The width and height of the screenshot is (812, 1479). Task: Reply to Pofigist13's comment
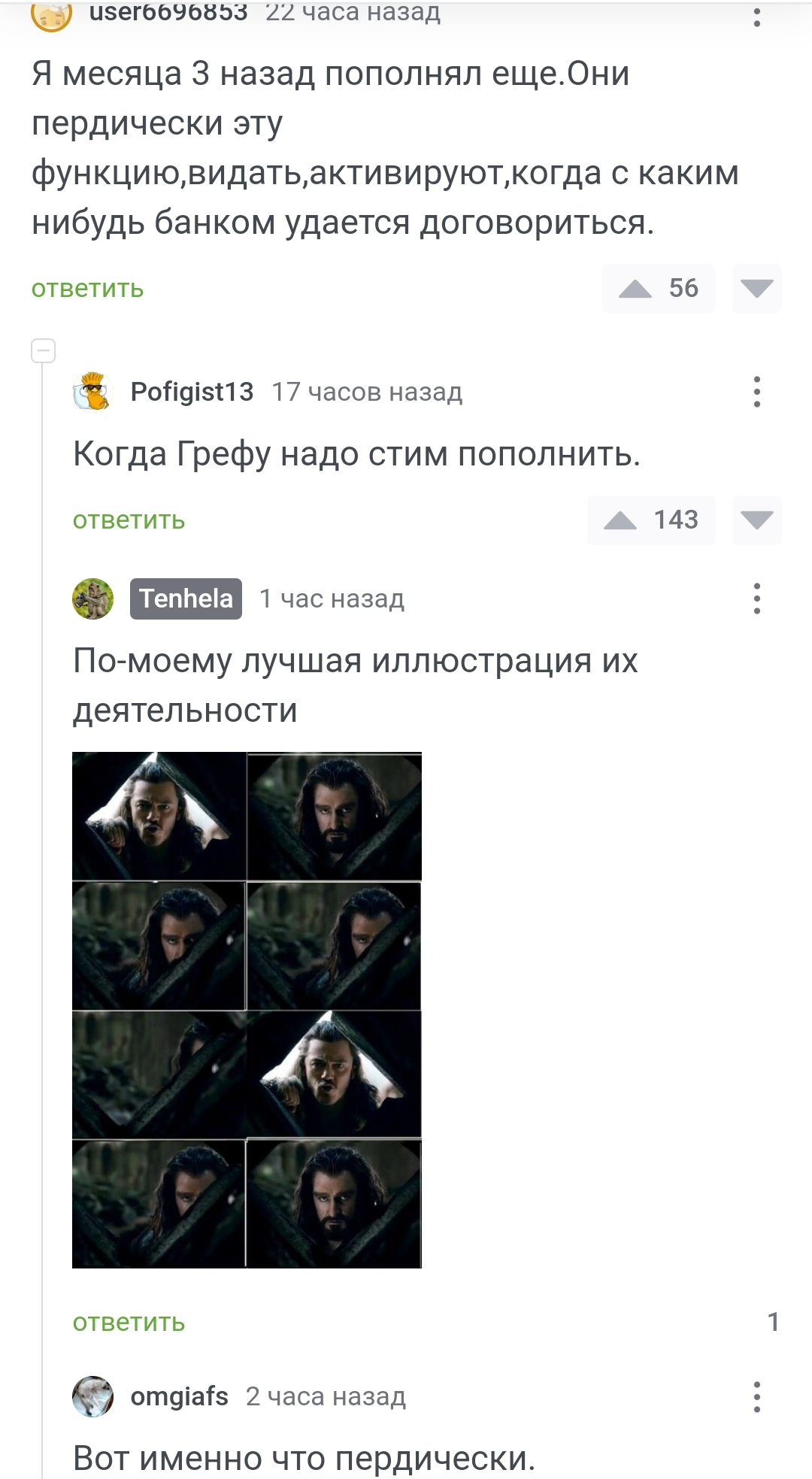[129, 520]
